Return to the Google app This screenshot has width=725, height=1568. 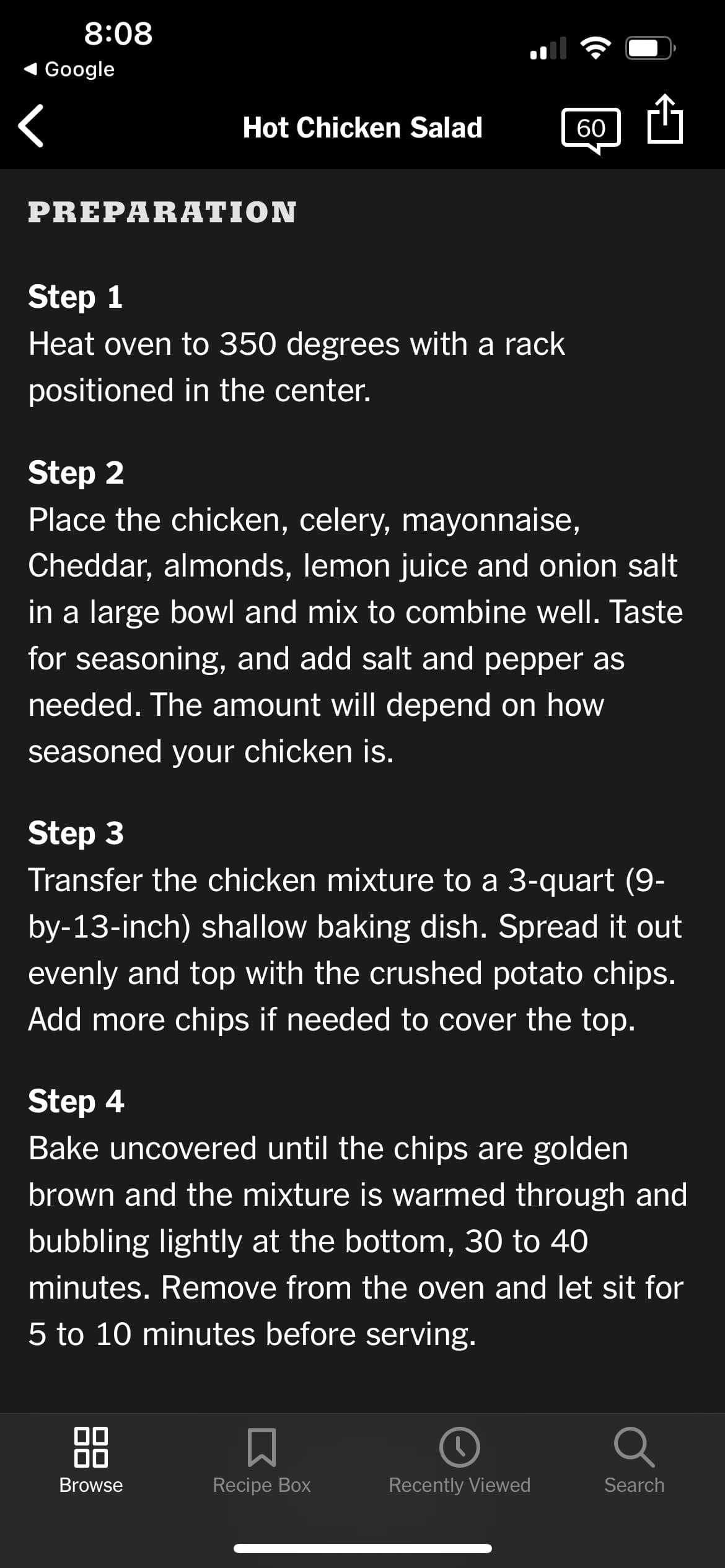point(69,69)
